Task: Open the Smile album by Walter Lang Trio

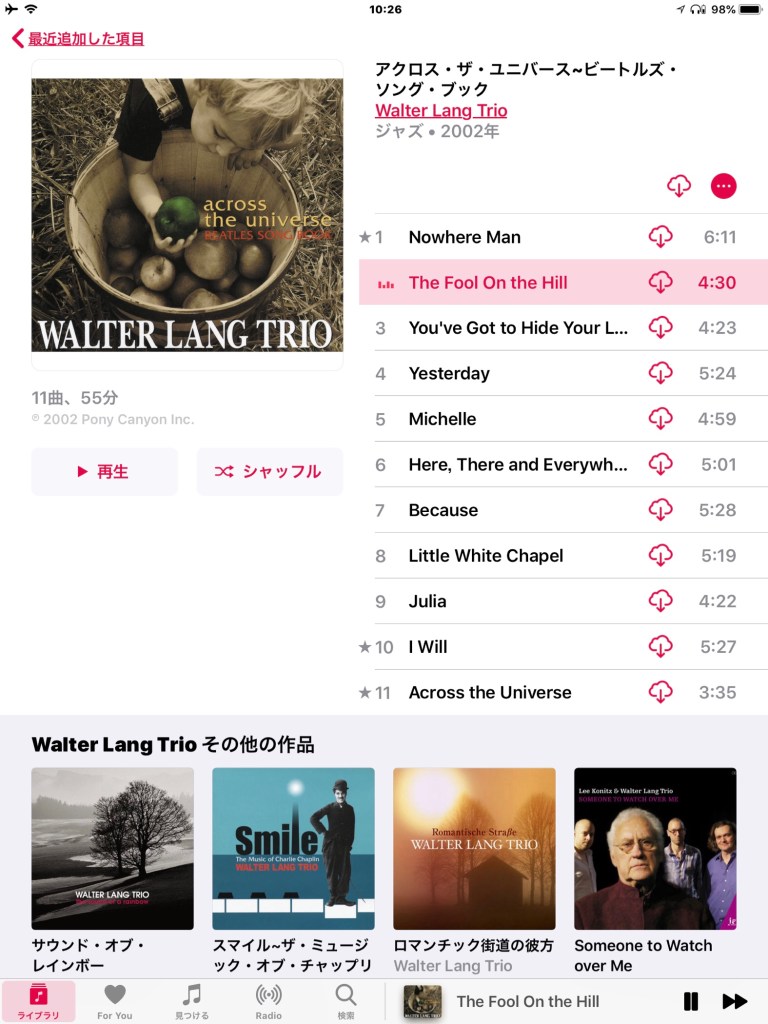Action: tap(293, 848)
